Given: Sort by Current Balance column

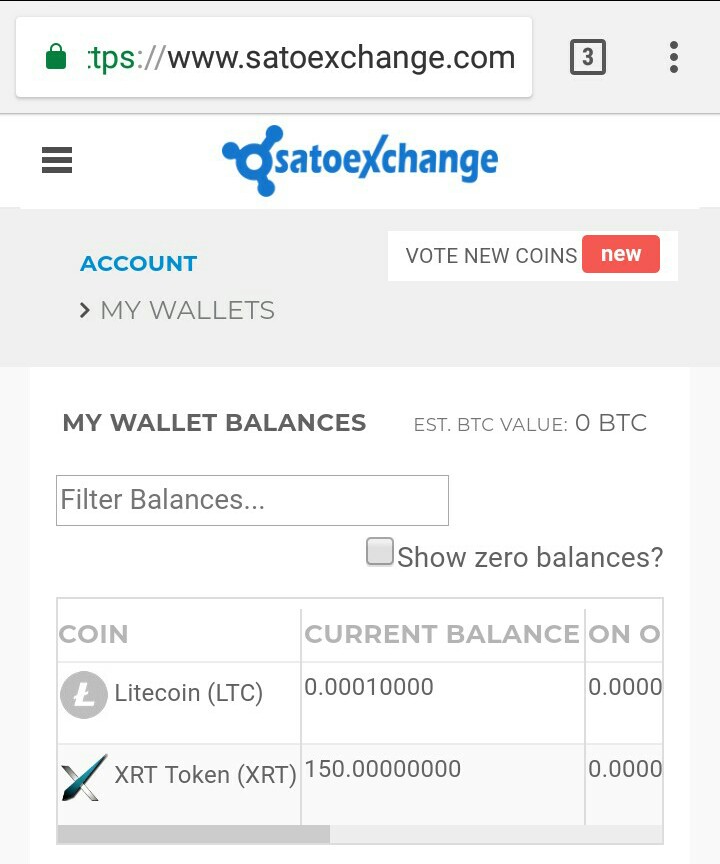Looking at the screenshot, I should [441, 634].
